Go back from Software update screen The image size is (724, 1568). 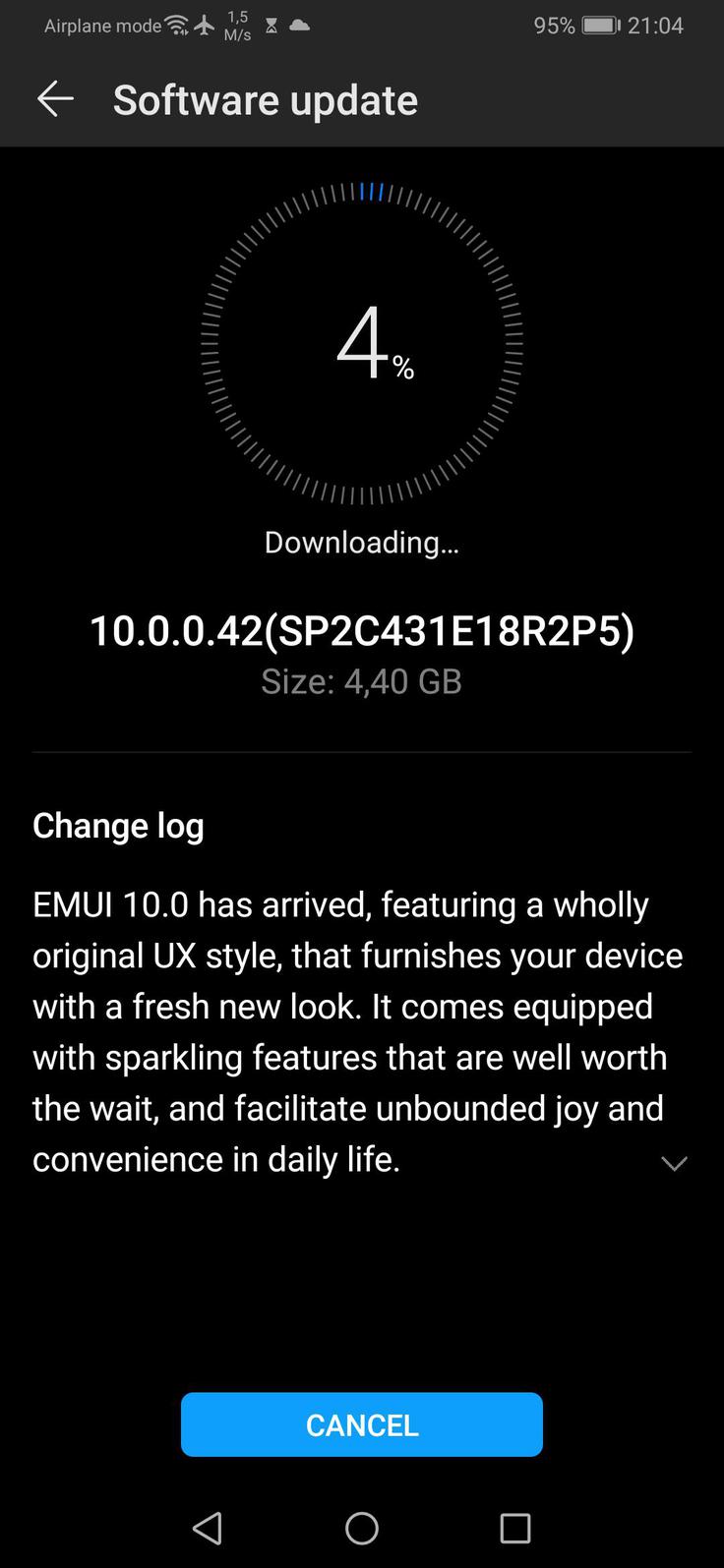[55, 99]
